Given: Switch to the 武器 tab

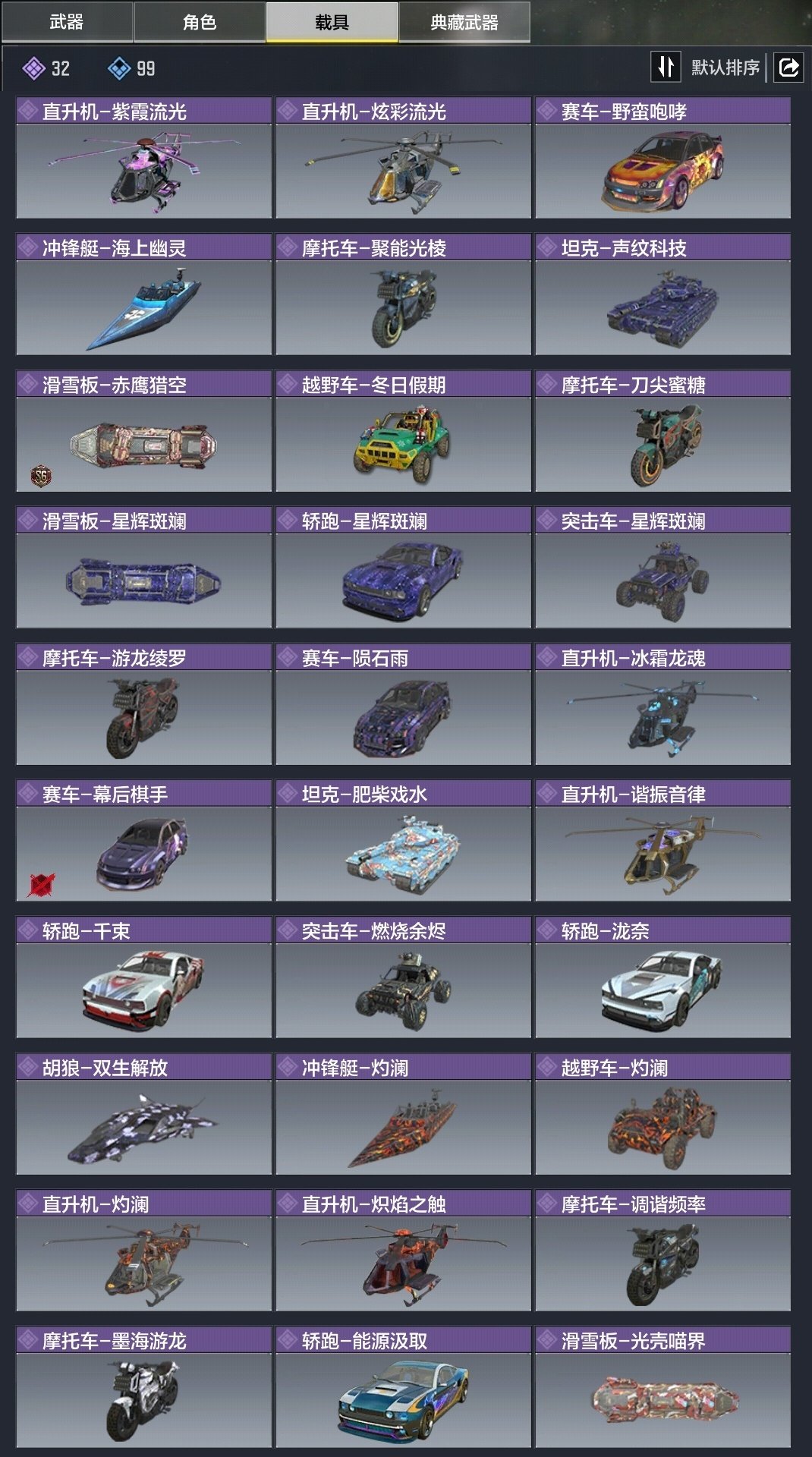Looking at the screenshot, I should pyautogui.click(x=67, y=22).
